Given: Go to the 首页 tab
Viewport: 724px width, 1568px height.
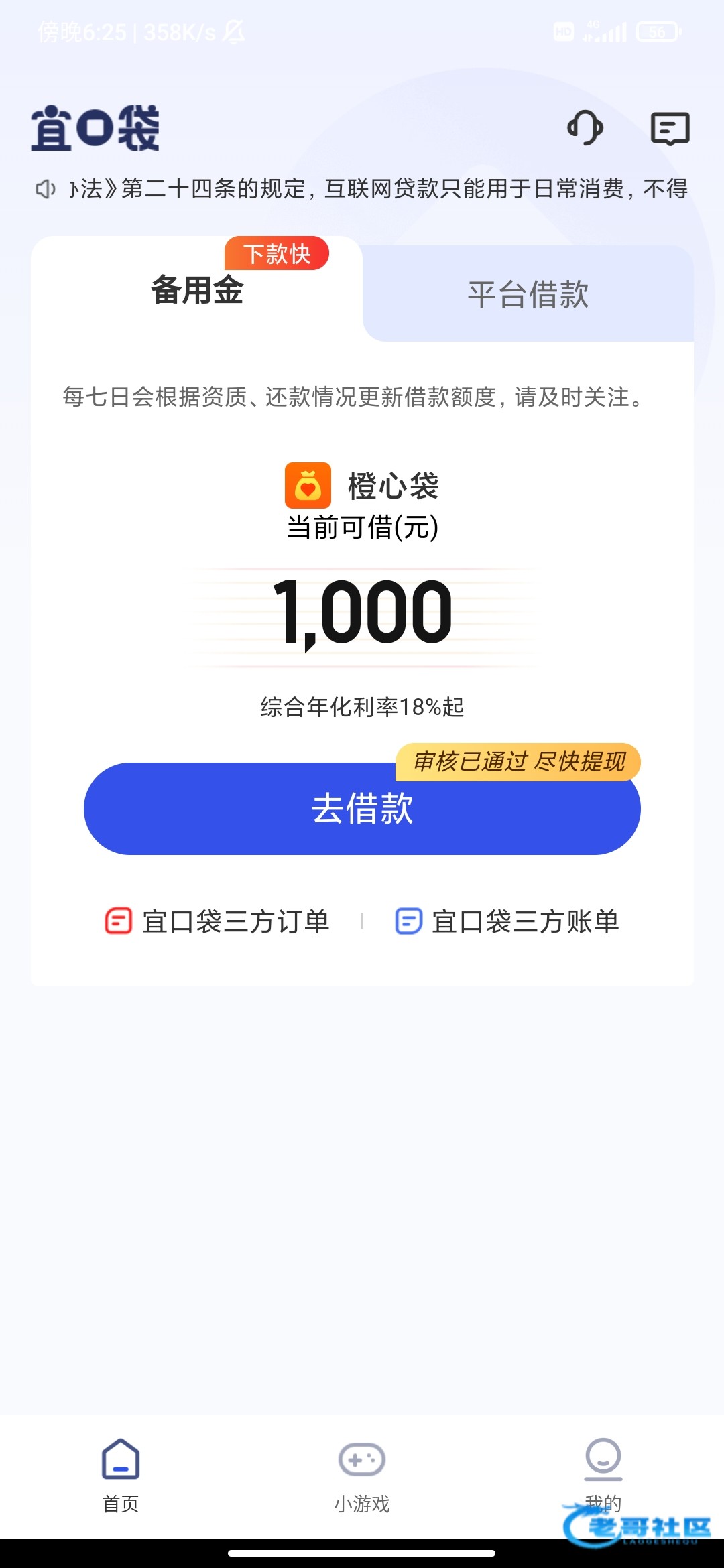Looking at the screenshot, I should pos(121,1474).
